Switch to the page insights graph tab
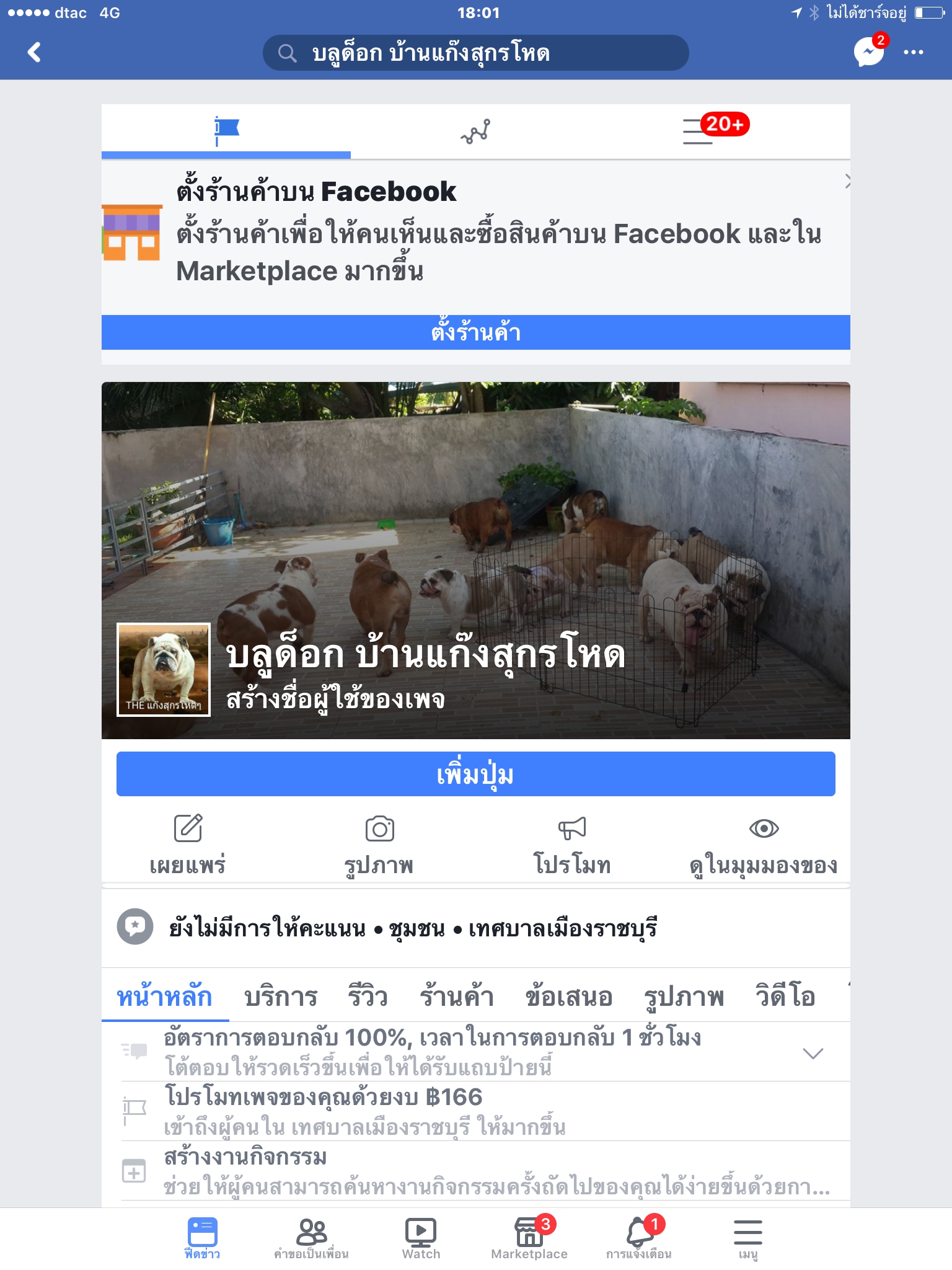The image size is (952, 1270). pyautogui.click(x=475, y=131)
